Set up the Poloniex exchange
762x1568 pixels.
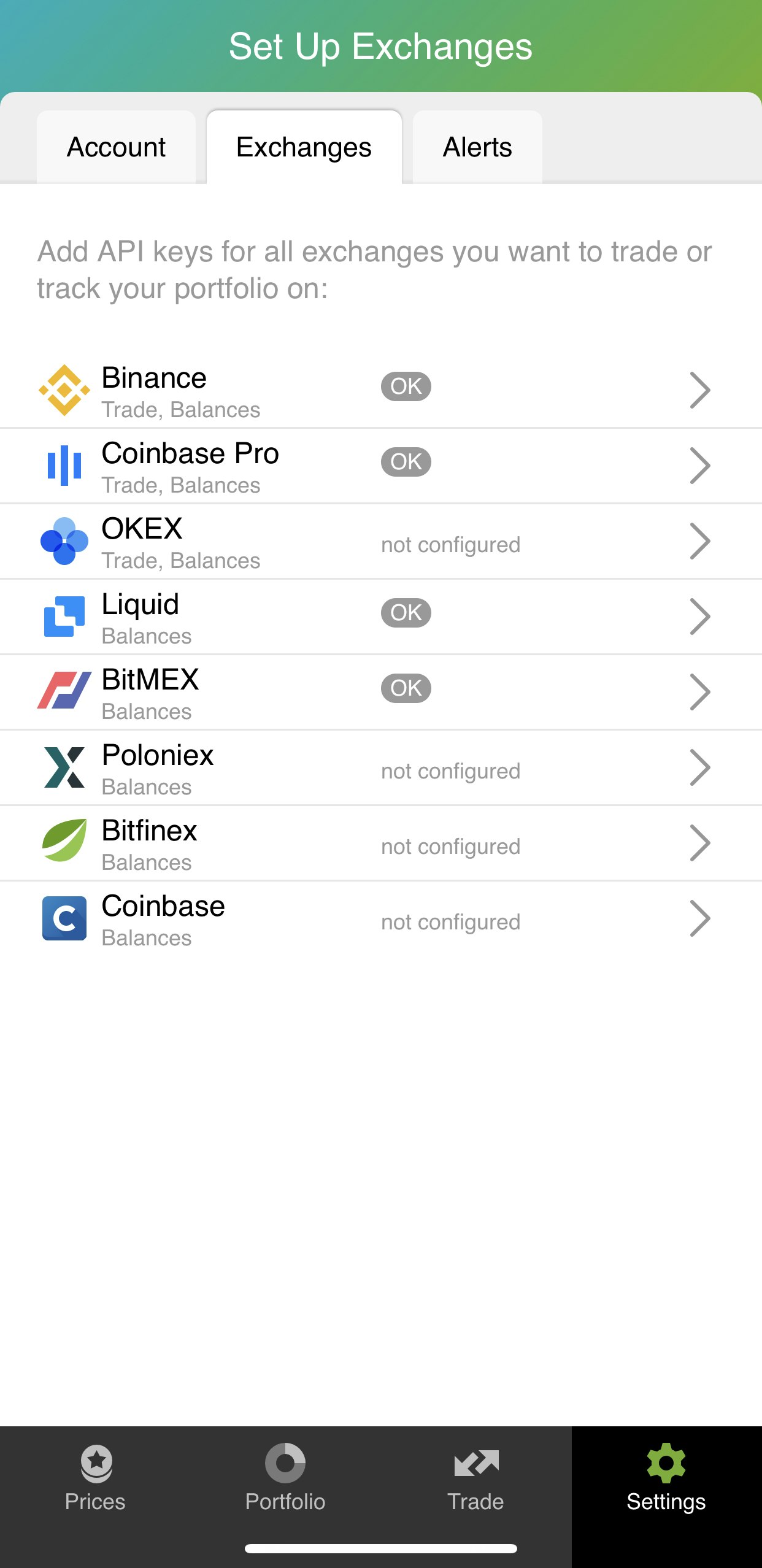click(380, 768)
